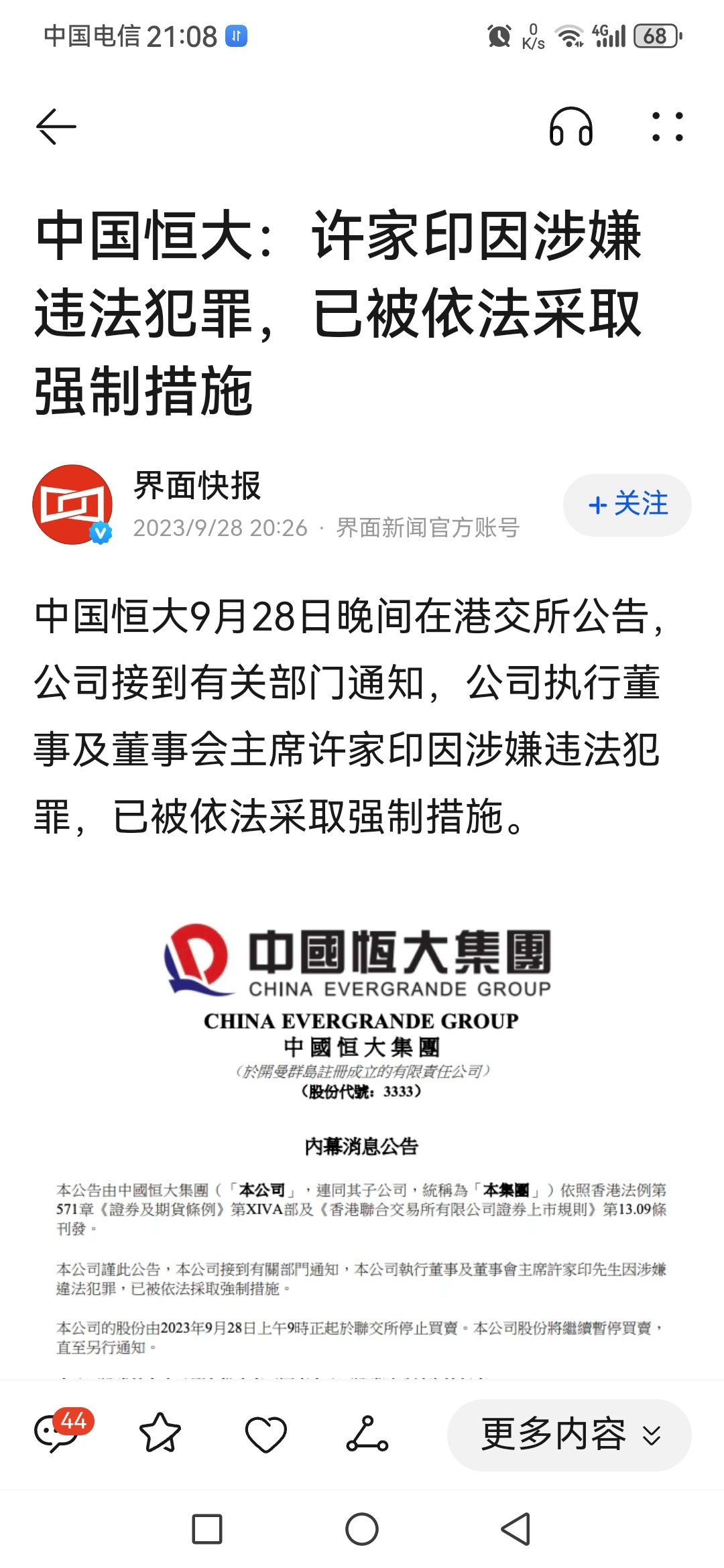Like the article with the heart icon
Viewport: 724px width, 1568px height.
point(266,1434)
